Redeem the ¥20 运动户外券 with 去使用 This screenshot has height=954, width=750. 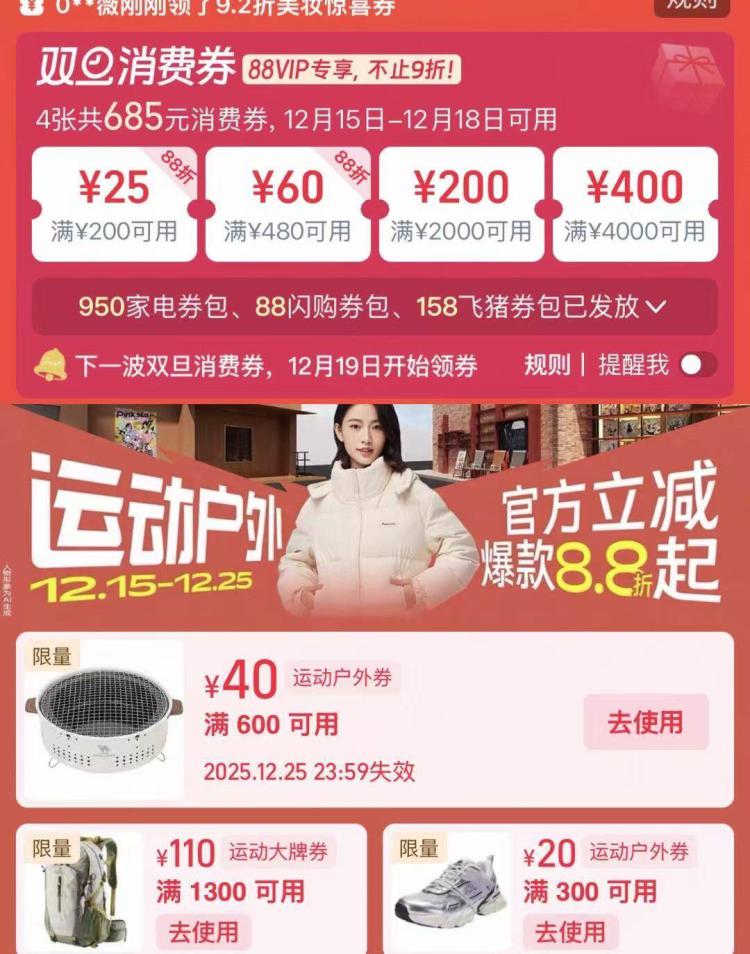point(570,932)
